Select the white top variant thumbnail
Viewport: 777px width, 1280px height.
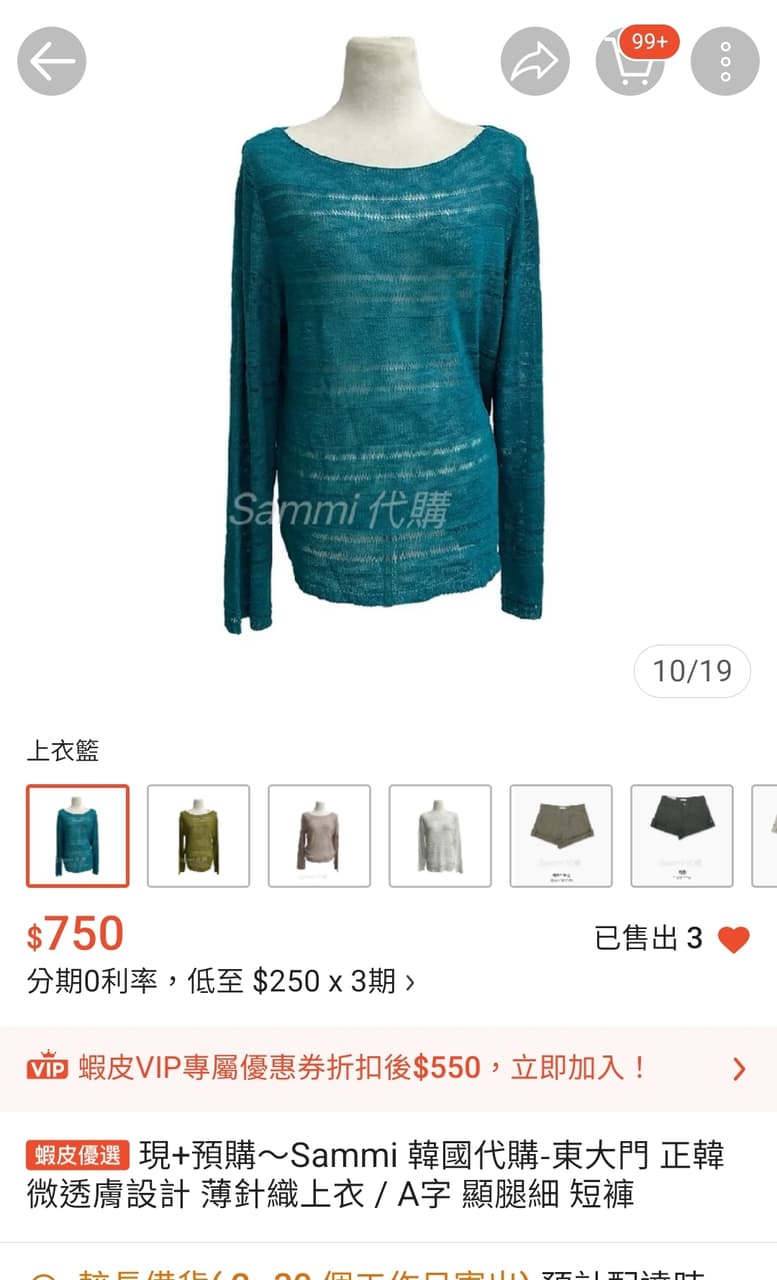click(440, 836)
